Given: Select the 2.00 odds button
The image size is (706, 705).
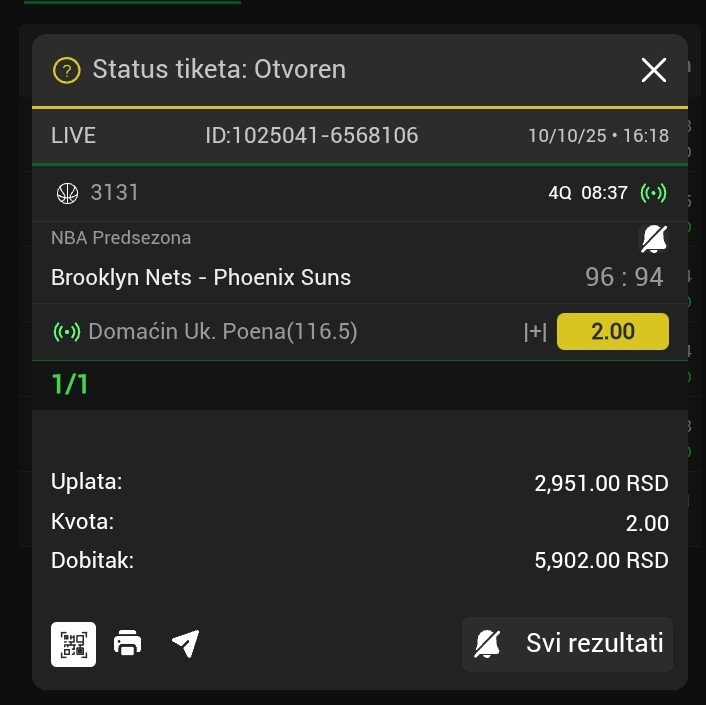Looking at the screenshot, I should coord(612,332).
